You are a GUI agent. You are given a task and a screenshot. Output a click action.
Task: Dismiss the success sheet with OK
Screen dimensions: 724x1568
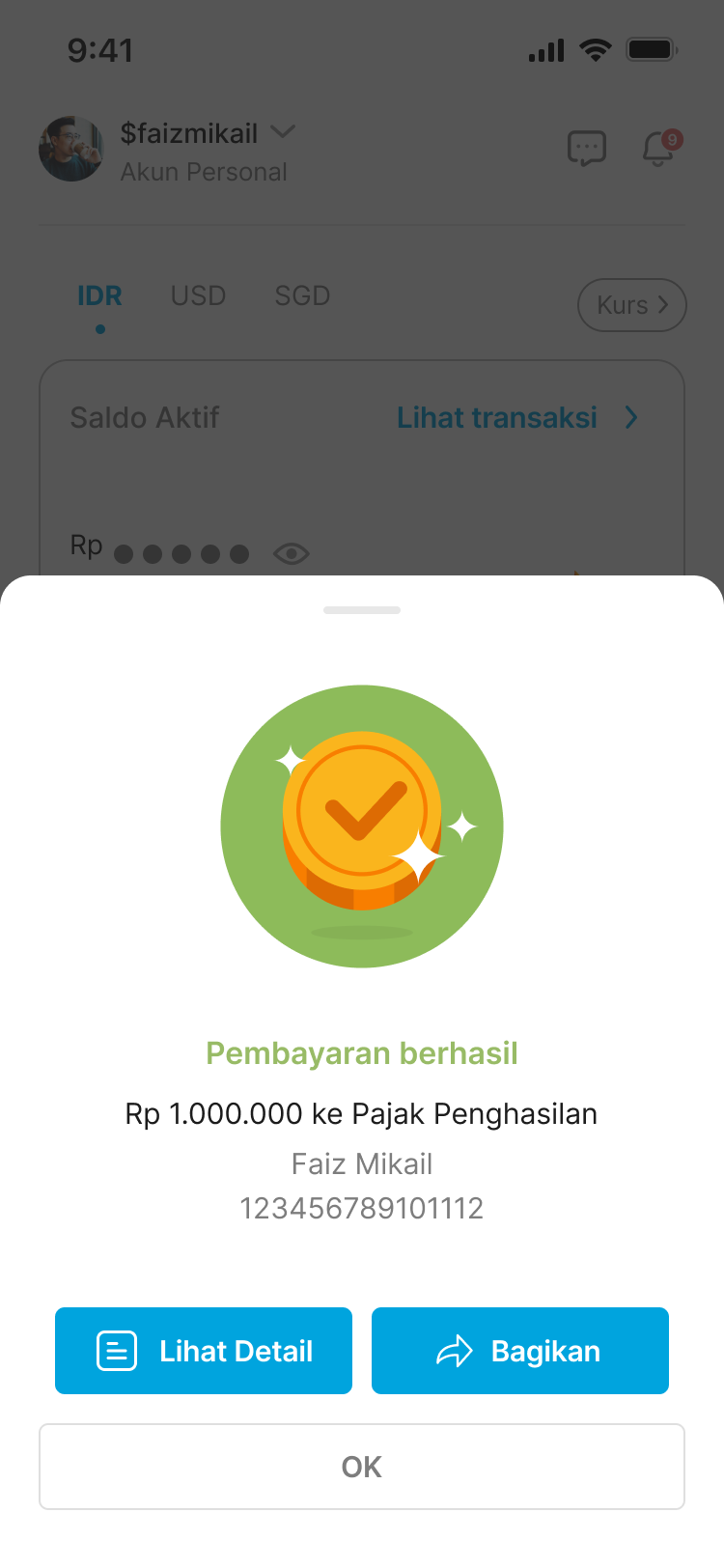pos(362,1466)
